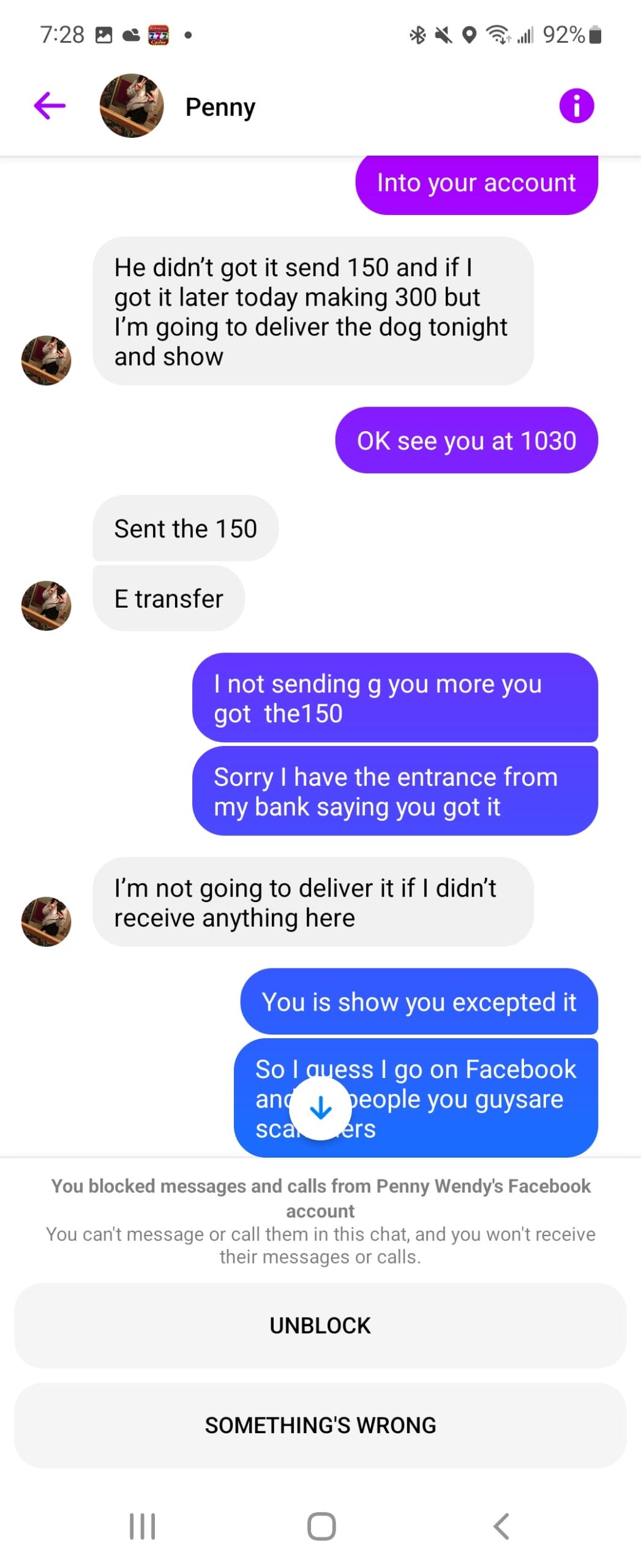Unblock Penny's messages and calls
Viewport: 641px width, 1568px height.
click(320, 1325)
